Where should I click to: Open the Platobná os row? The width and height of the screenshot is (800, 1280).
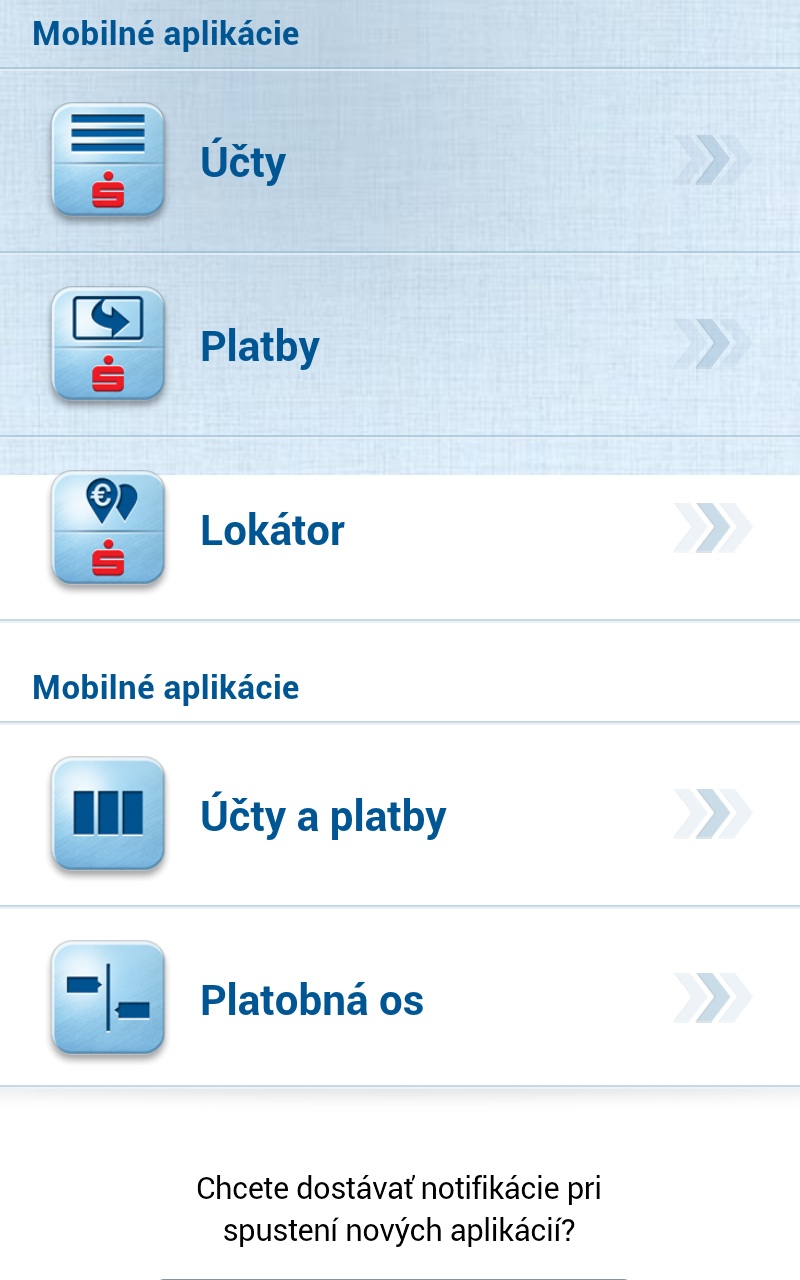400,999
